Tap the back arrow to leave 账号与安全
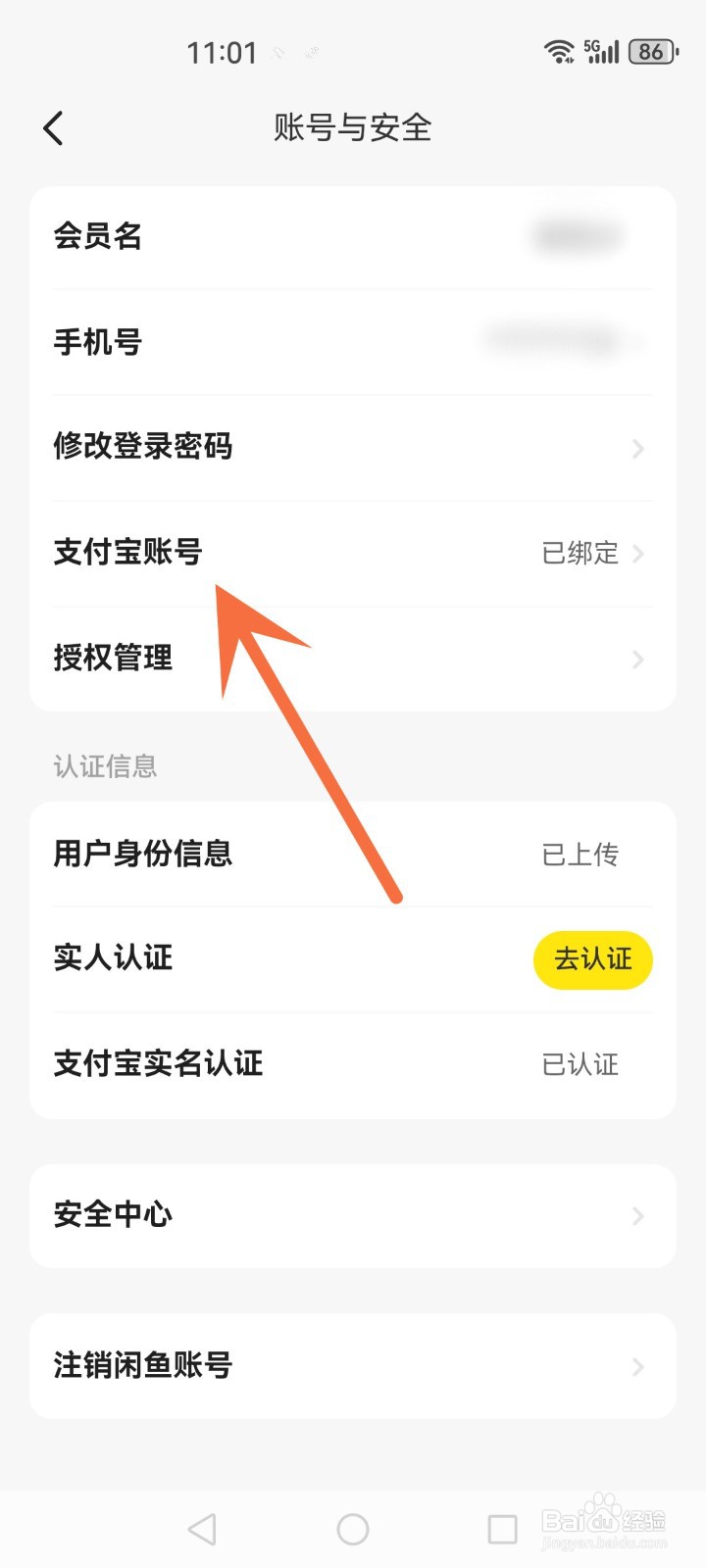 click(x=53, y=127)
